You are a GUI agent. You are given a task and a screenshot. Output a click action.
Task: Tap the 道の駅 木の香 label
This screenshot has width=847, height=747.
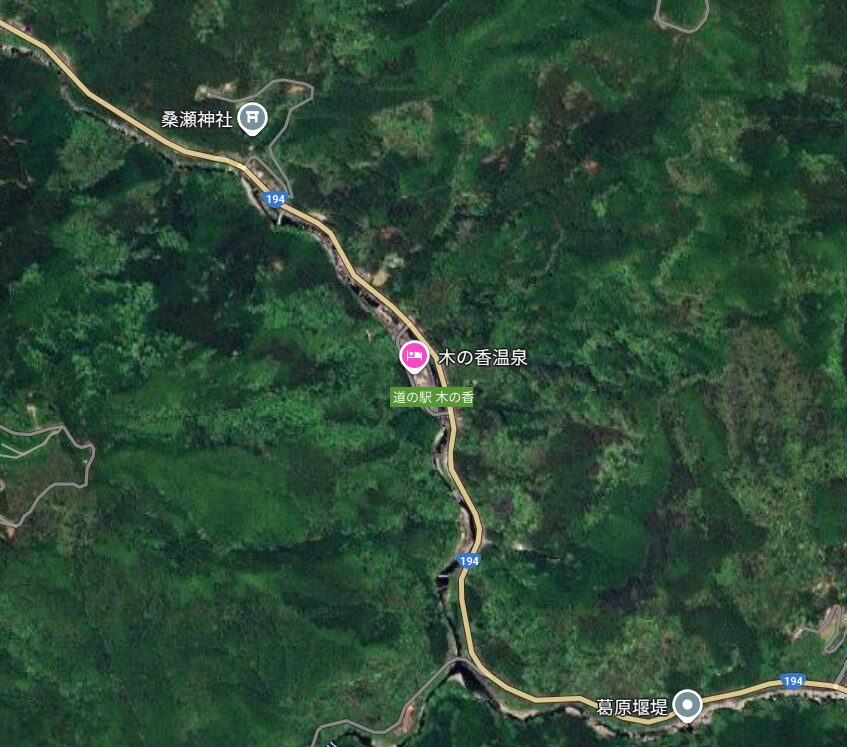coord(432,397)
